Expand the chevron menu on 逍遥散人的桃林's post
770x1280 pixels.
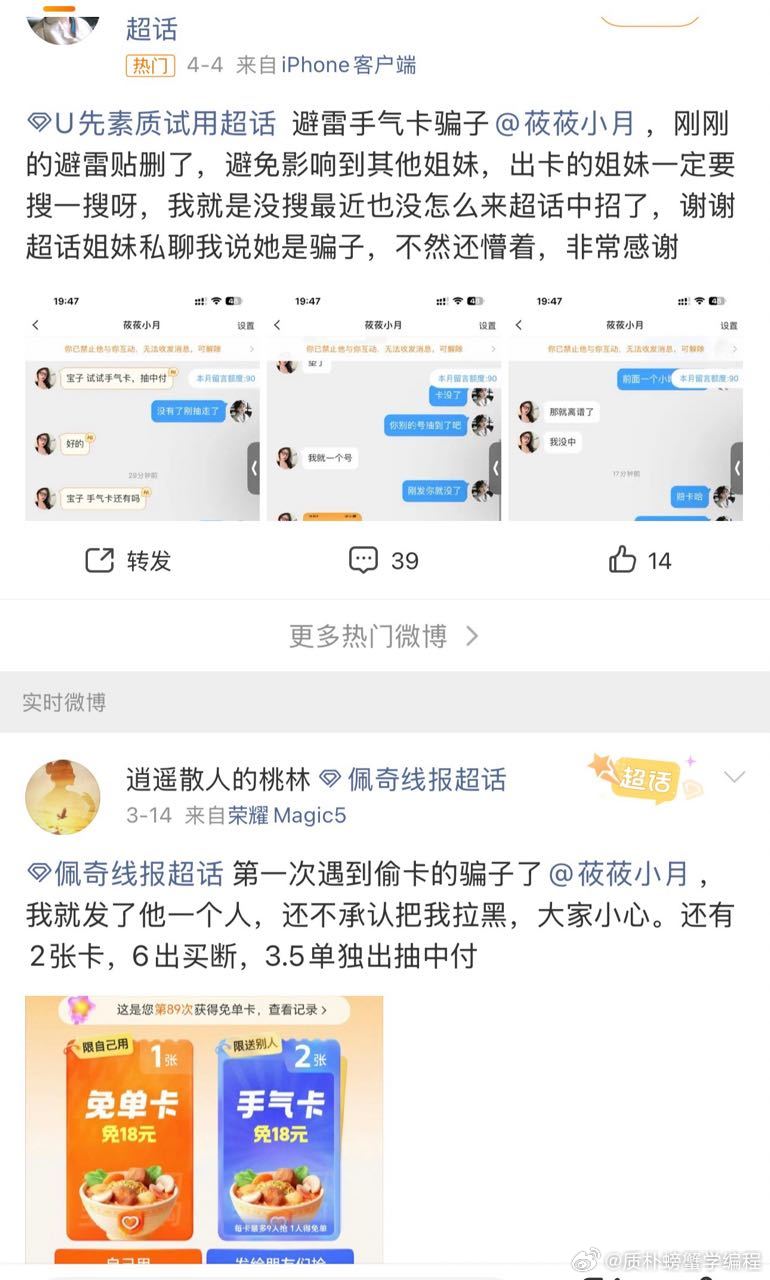735,777
